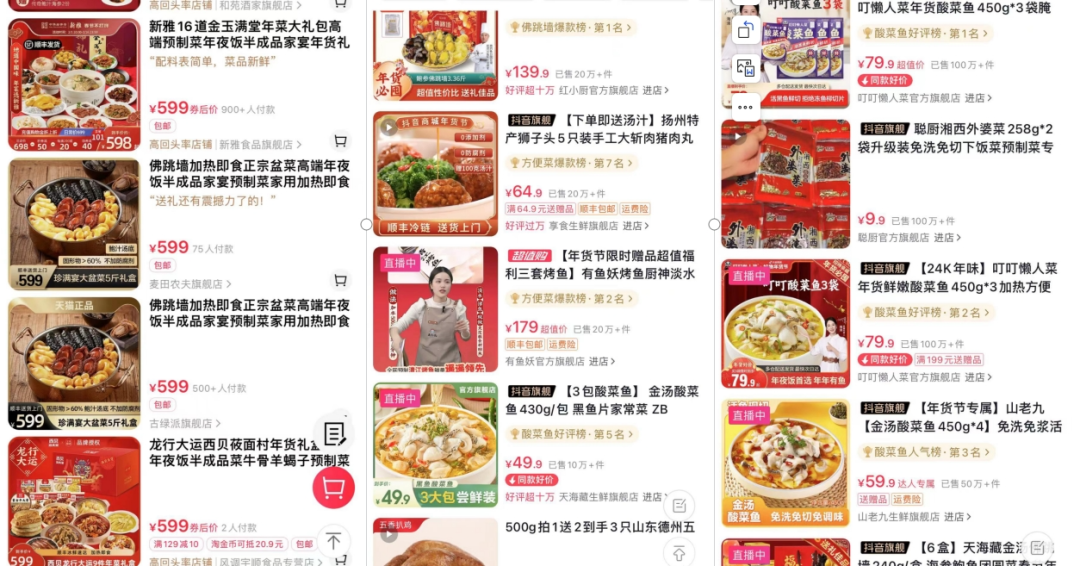Tap the feedback icon beside 天海藏生鲜旗舰店
Screen dimensions: 1080x566
[x=679, y=505]
